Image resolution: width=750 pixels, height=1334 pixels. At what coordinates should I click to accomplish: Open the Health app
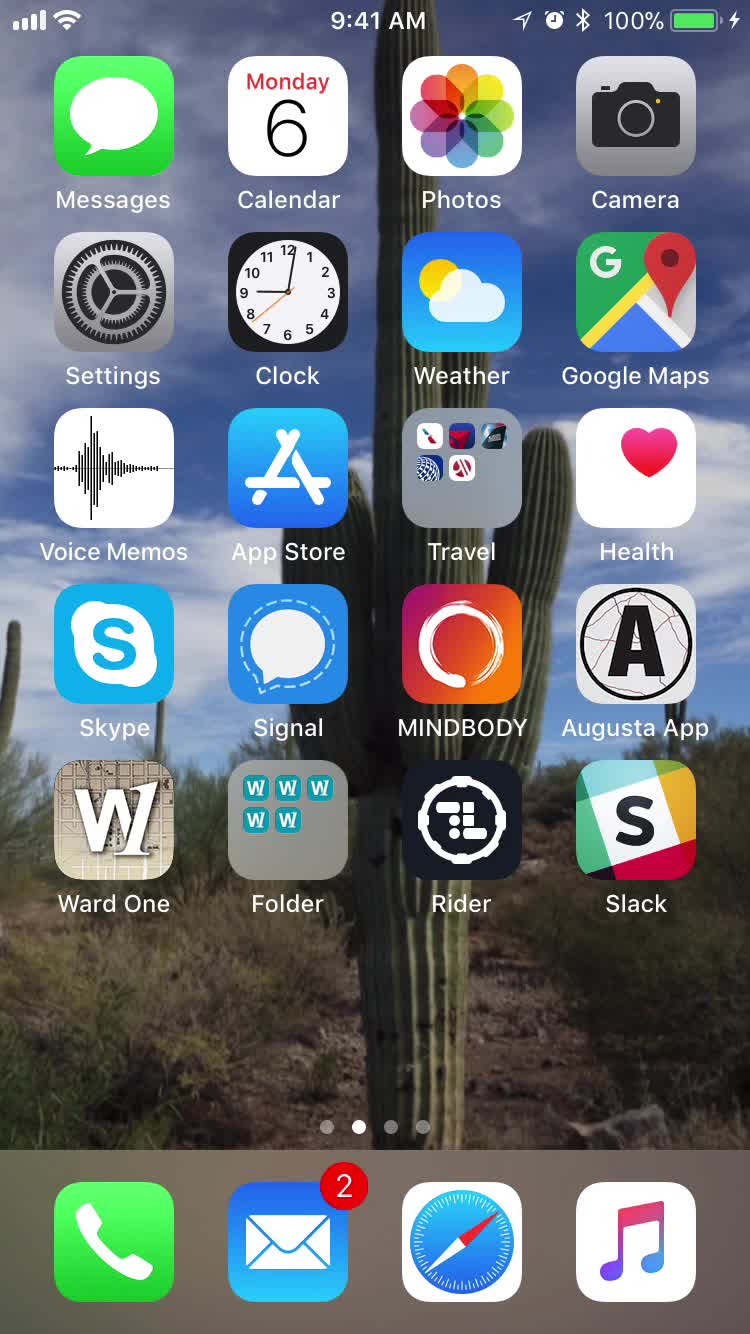pyautogui.click(x=635, y=468)
